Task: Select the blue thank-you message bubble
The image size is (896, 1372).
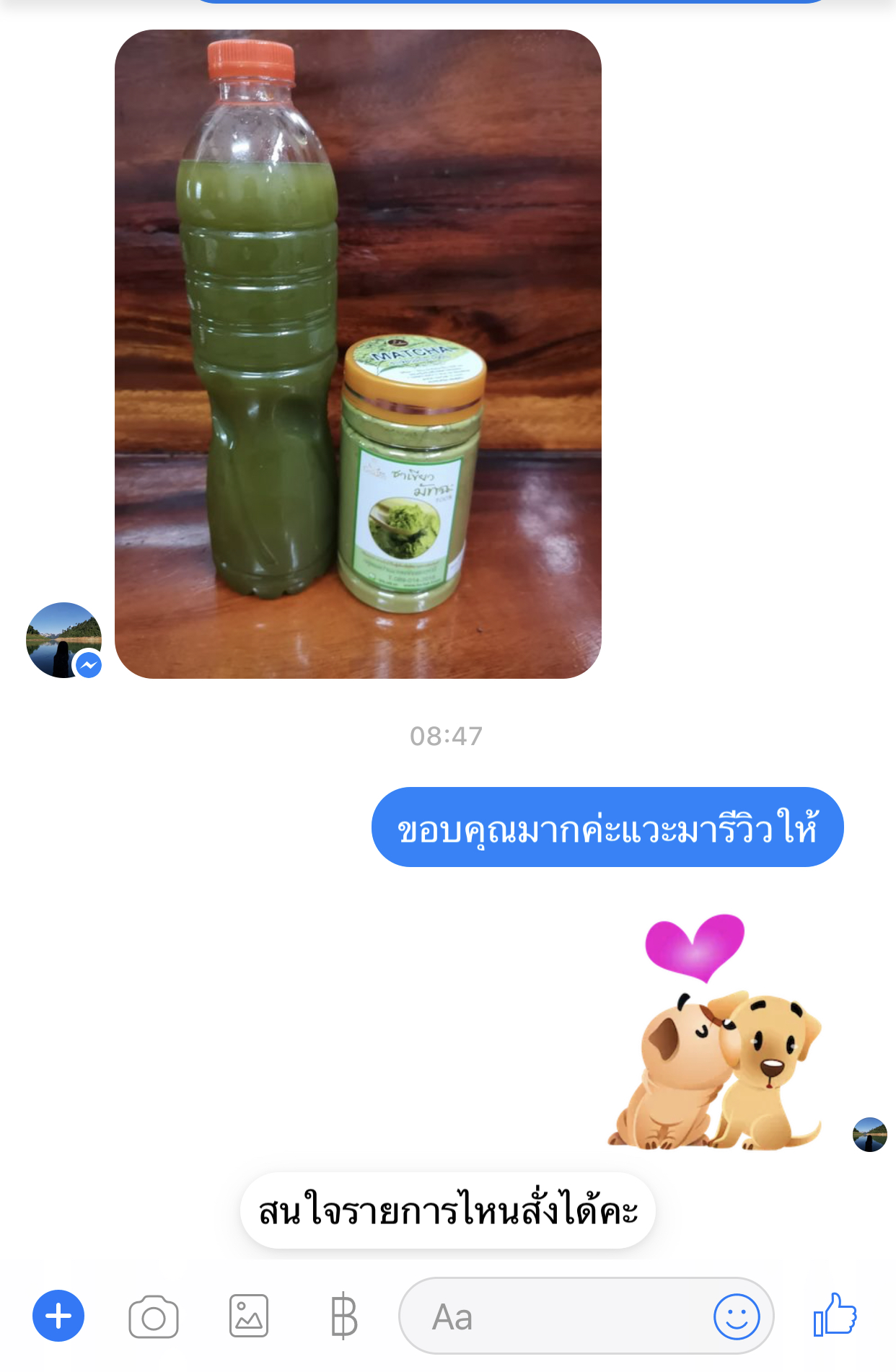Action: (607, 827)
